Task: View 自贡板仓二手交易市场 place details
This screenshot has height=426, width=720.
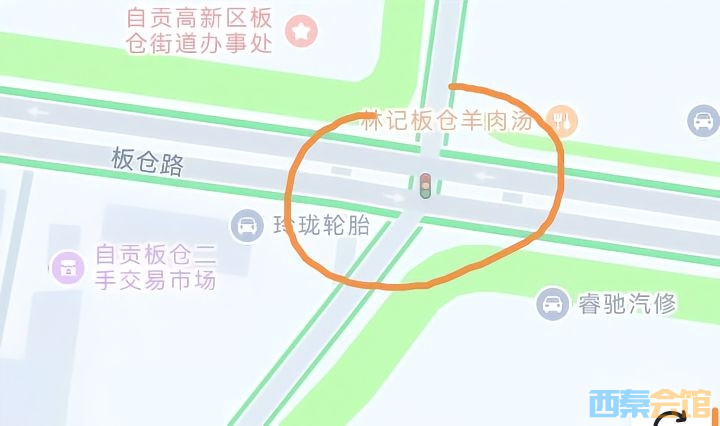Action: [x=68, y=266]
